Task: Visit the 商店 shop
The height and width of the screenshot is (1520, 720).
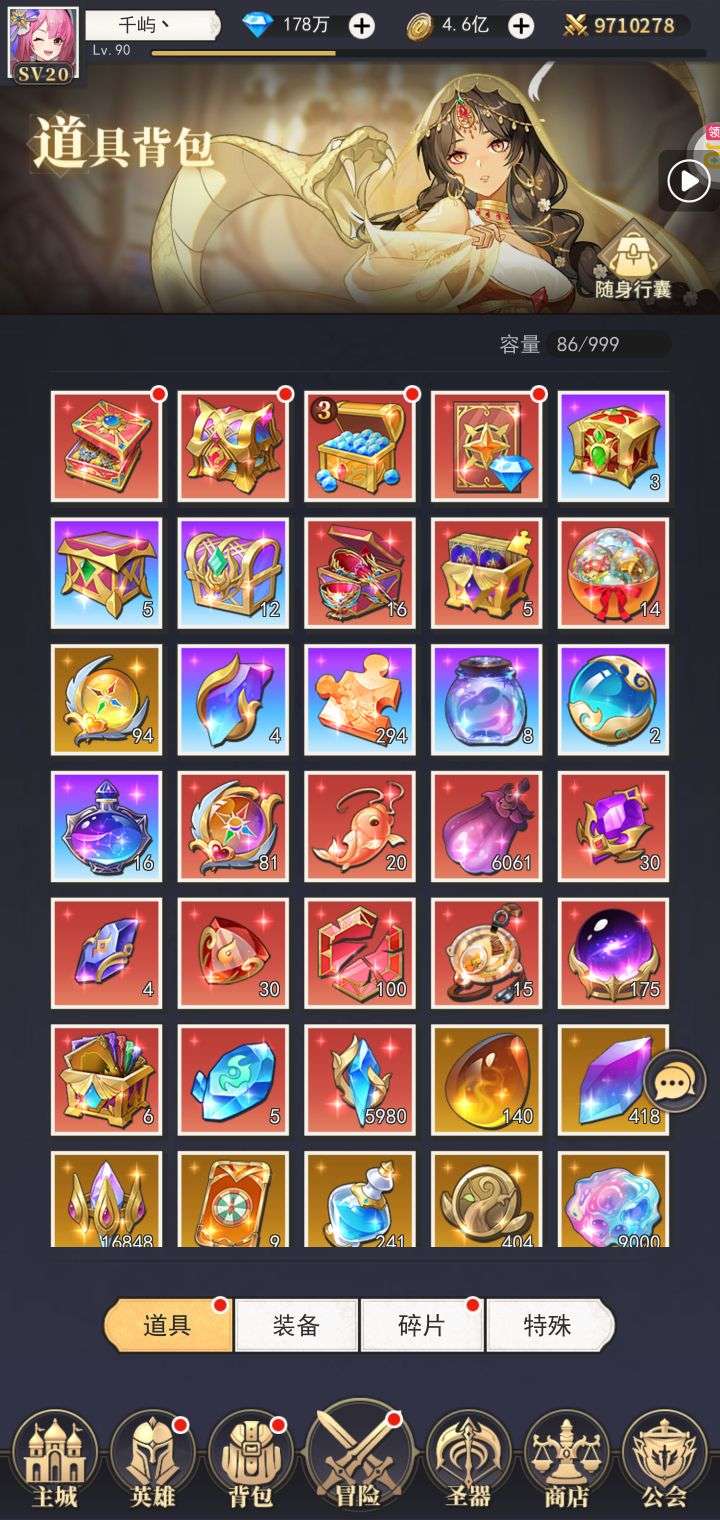Action: coord(566,1462)
